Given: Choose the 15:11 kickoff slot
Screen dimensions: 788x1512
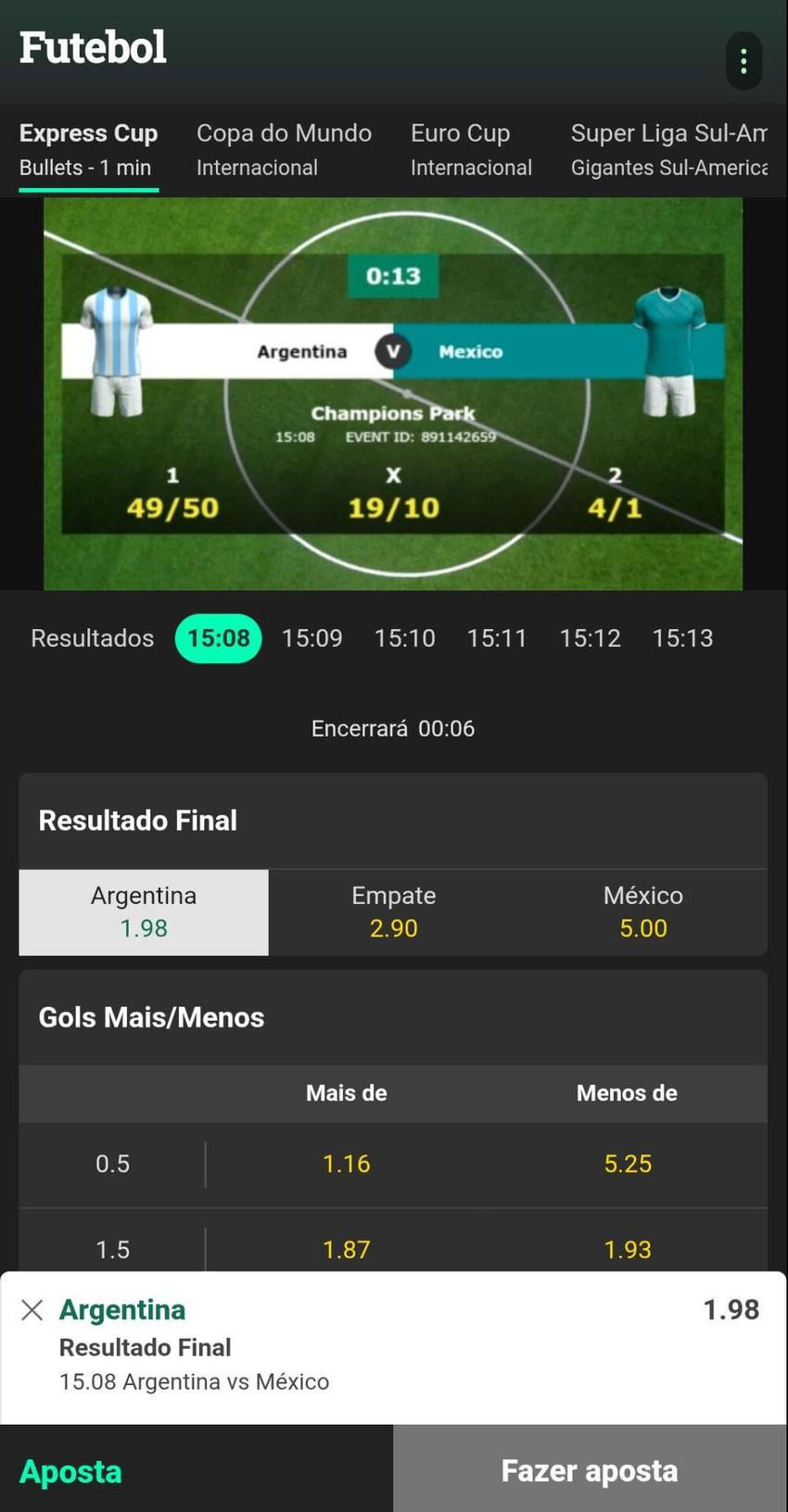Looking at the screenshot, I should click(x=497, y=637).
